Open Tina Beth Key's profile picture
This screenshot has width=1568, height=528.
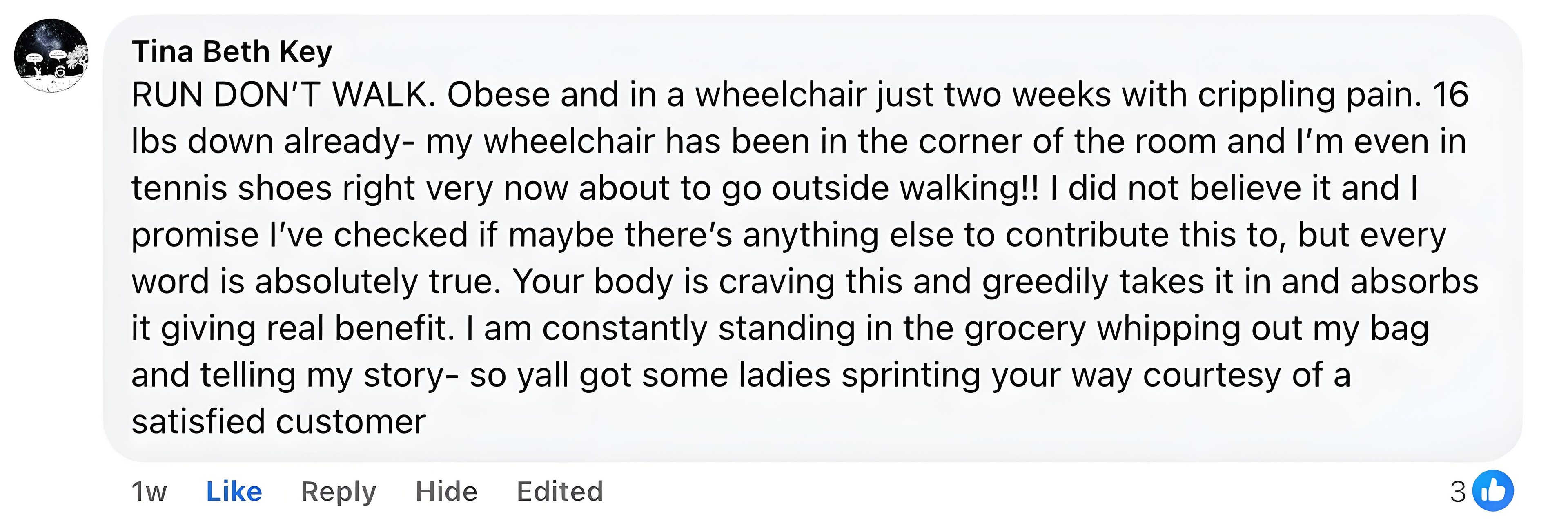click(x=51, y=56)
